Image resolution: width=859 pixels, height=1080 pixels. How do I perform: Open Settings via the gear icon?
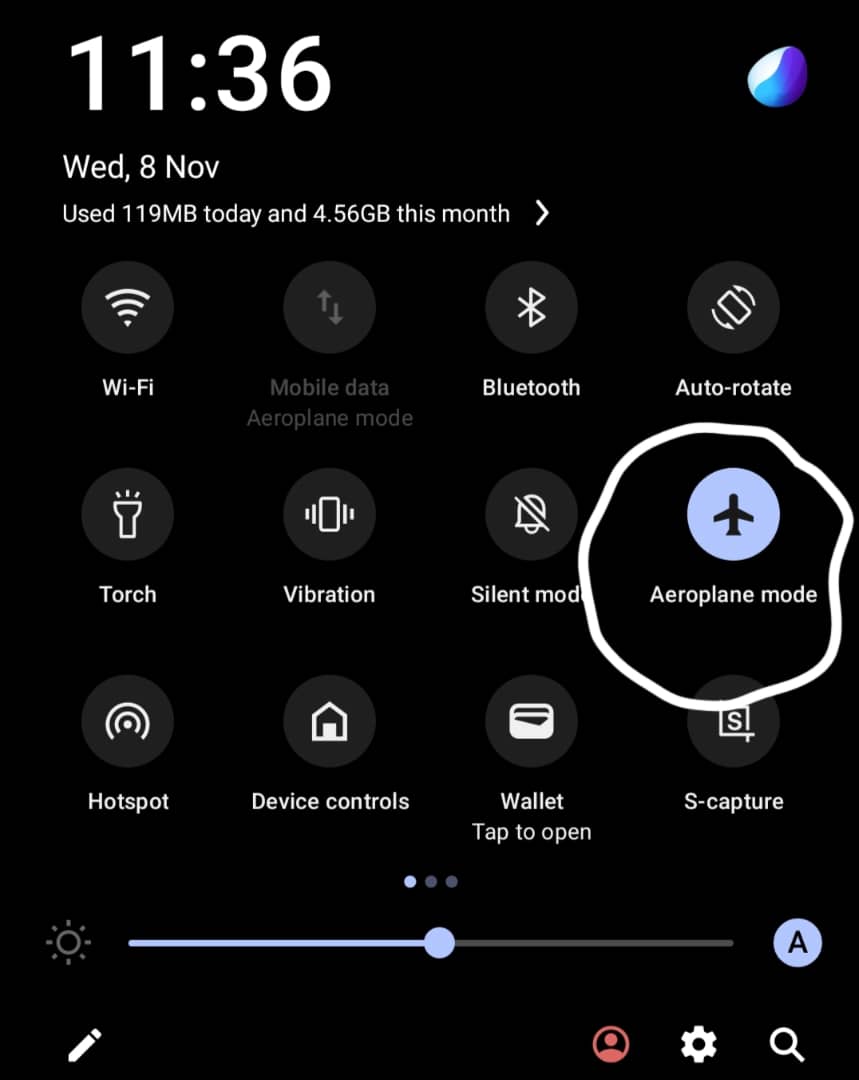pyautogui.click(x=698, y=1045)
